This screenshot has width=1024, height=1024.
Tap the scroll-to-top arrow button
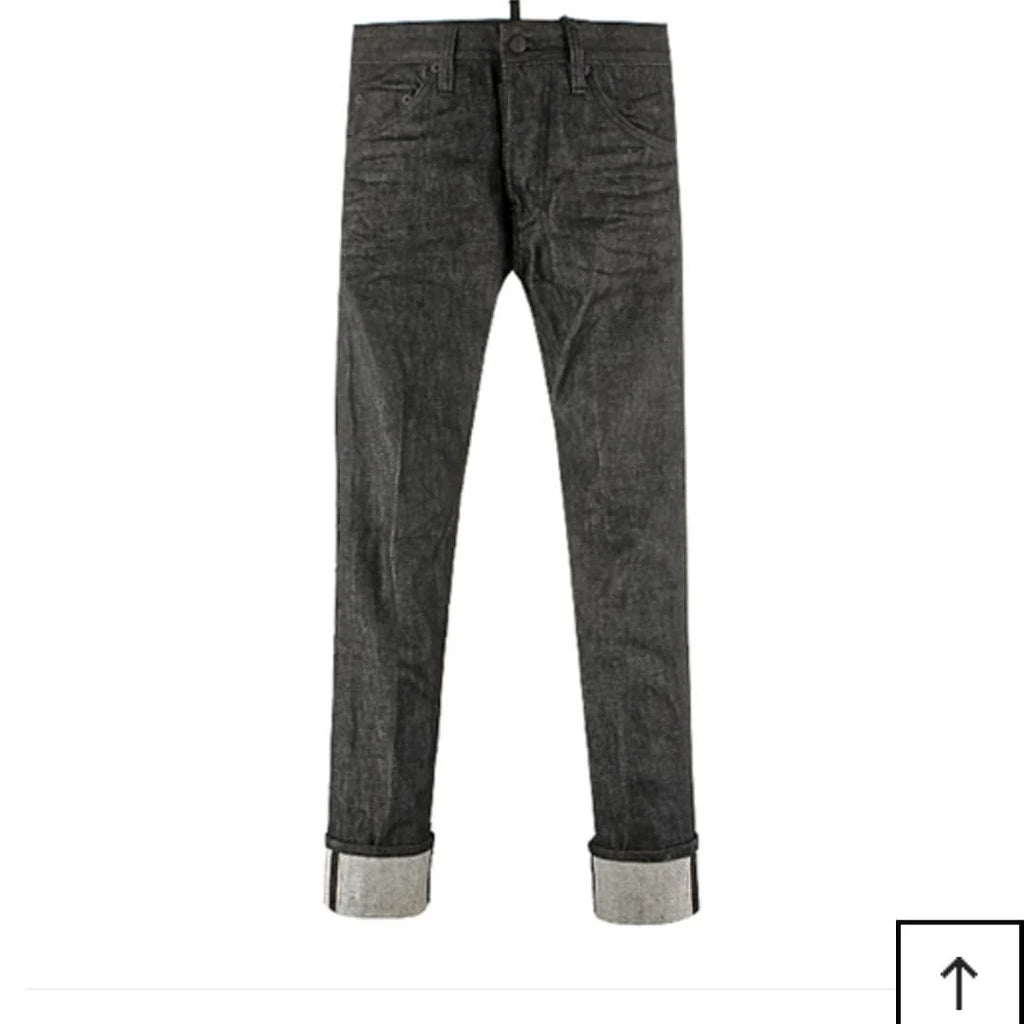coord(959,975)
